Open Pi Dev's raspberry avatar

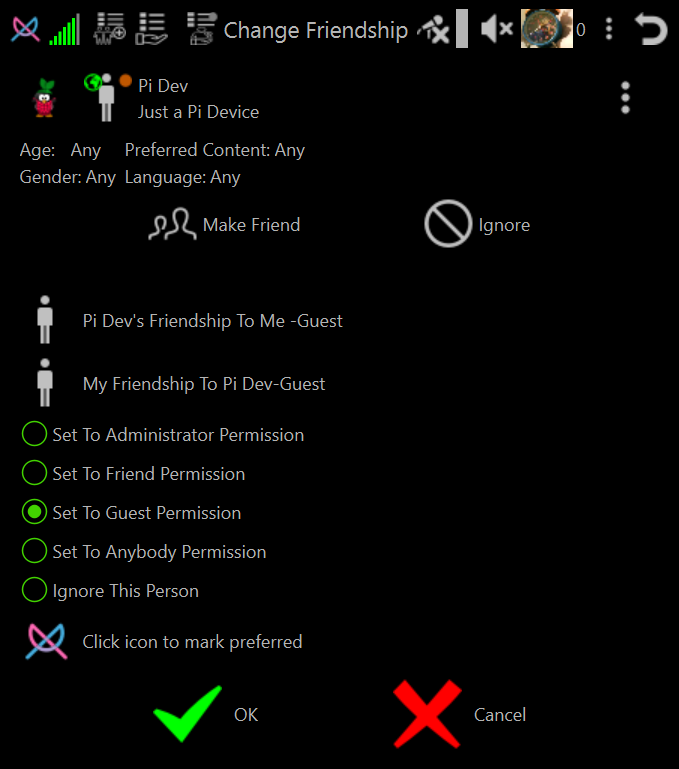[x=44, y=98]
